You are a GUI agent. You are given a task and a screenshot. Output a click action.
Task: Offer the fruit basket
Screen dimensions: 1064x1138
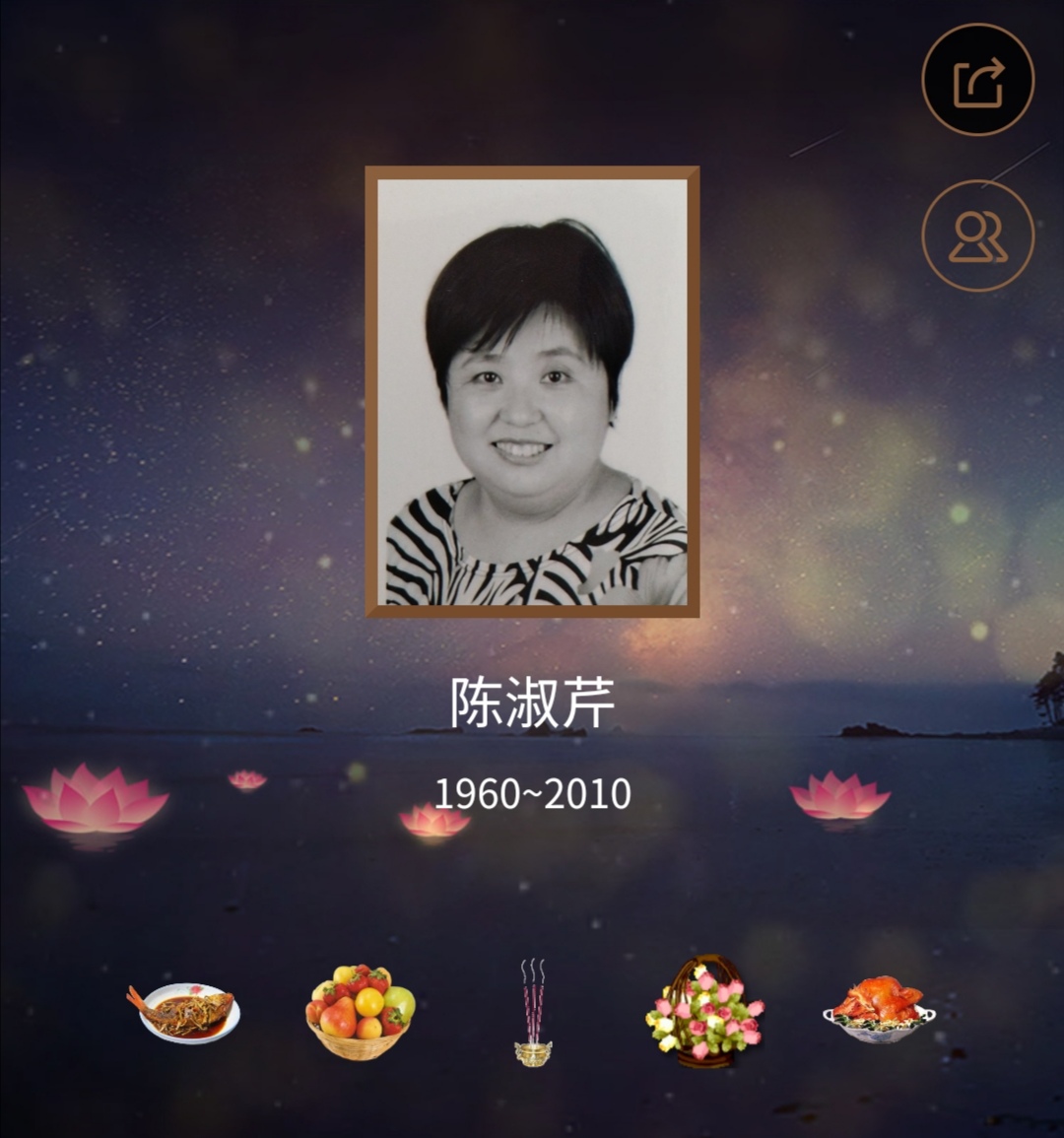[x=360, y=1012]
